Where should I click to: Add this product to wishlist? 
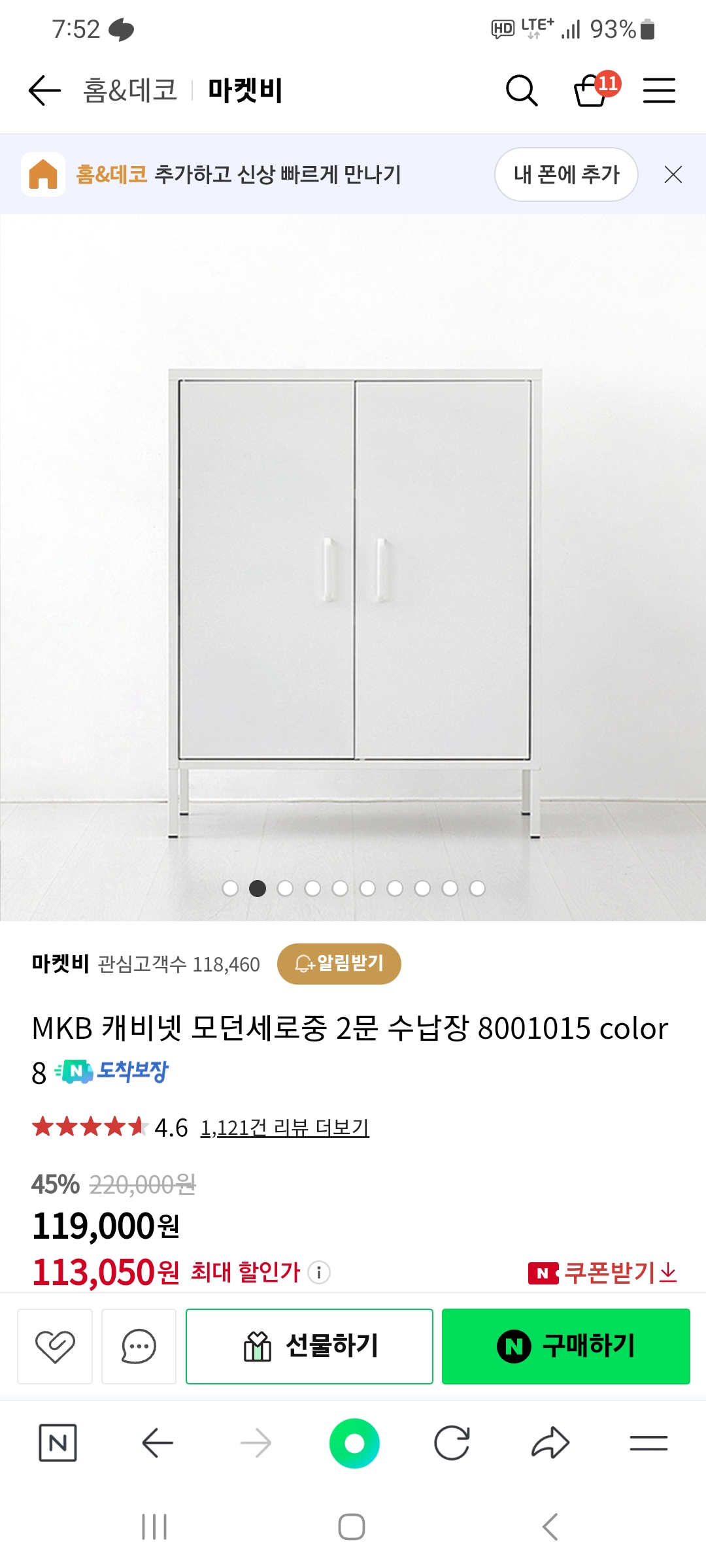[55, 1347]
